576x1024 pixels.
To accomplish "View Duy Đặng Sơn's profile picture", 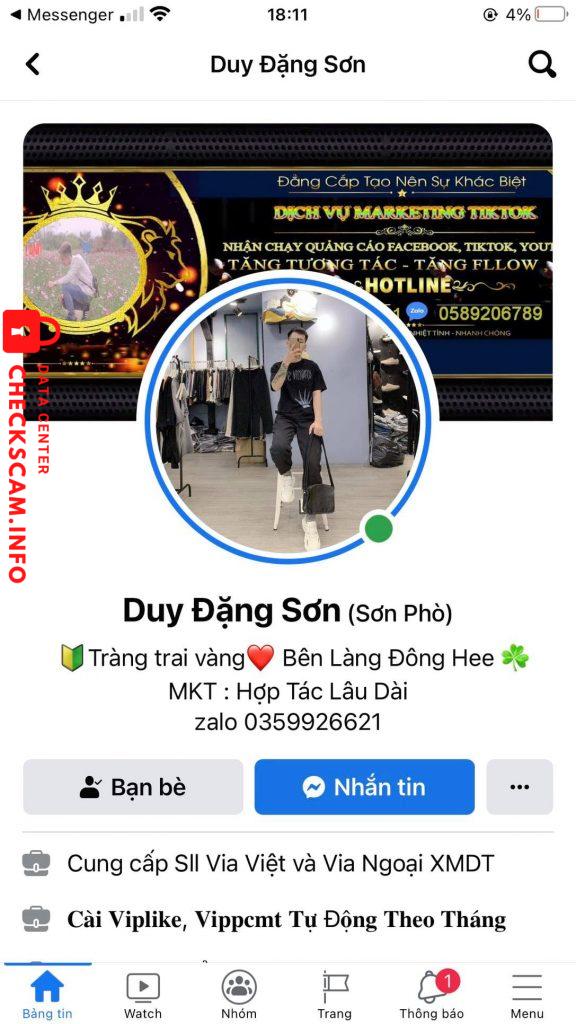I will pos(288,417).
